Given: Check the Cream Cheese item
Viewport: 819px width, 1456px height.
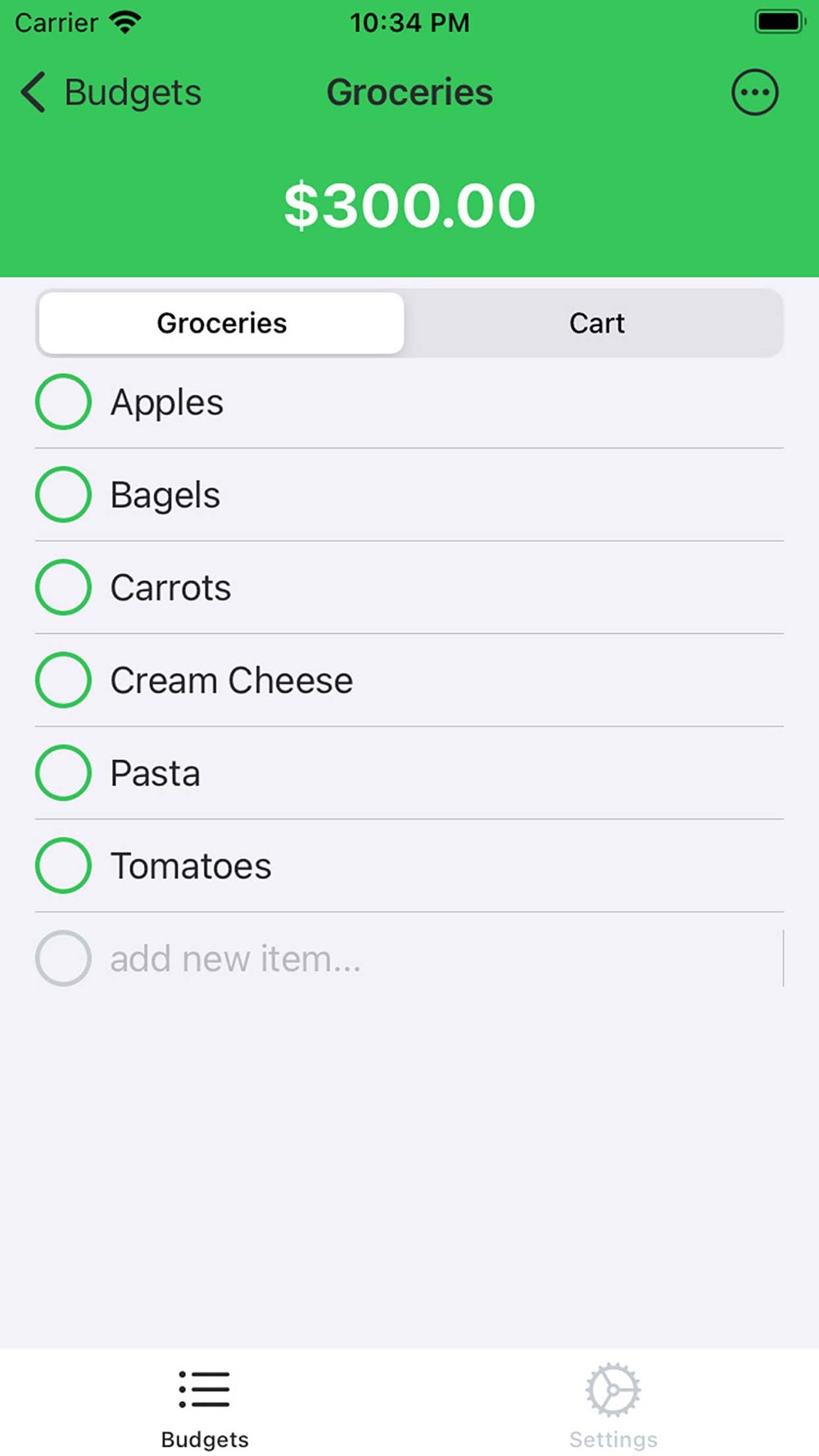Looking at the screenshot, I should 63,680.
